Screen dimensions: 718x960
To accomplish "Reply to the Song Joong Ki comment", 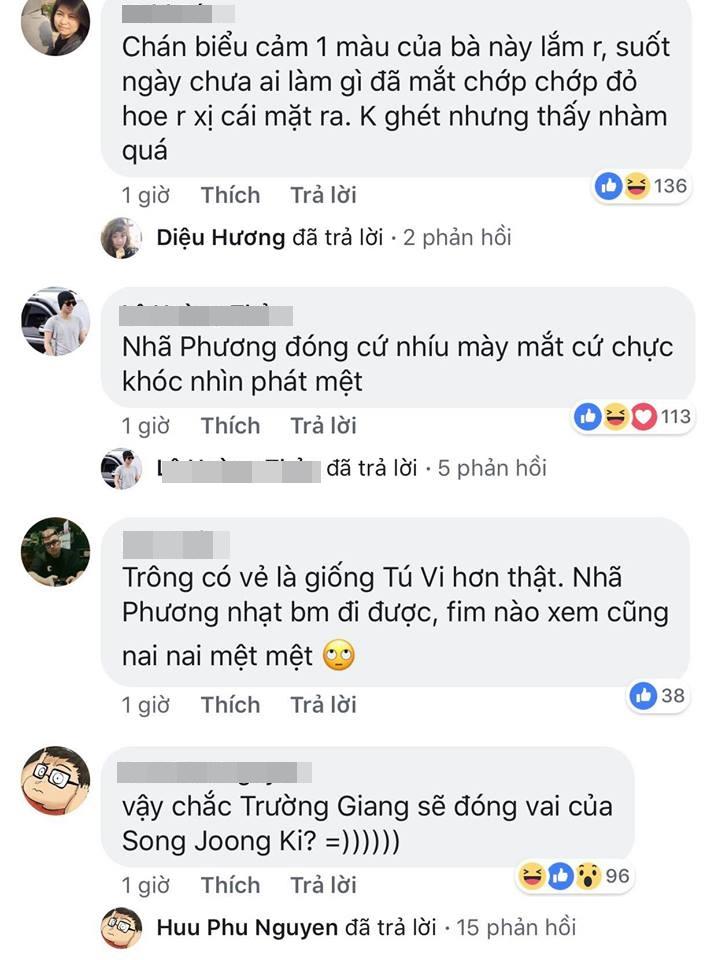I will 323,885.
